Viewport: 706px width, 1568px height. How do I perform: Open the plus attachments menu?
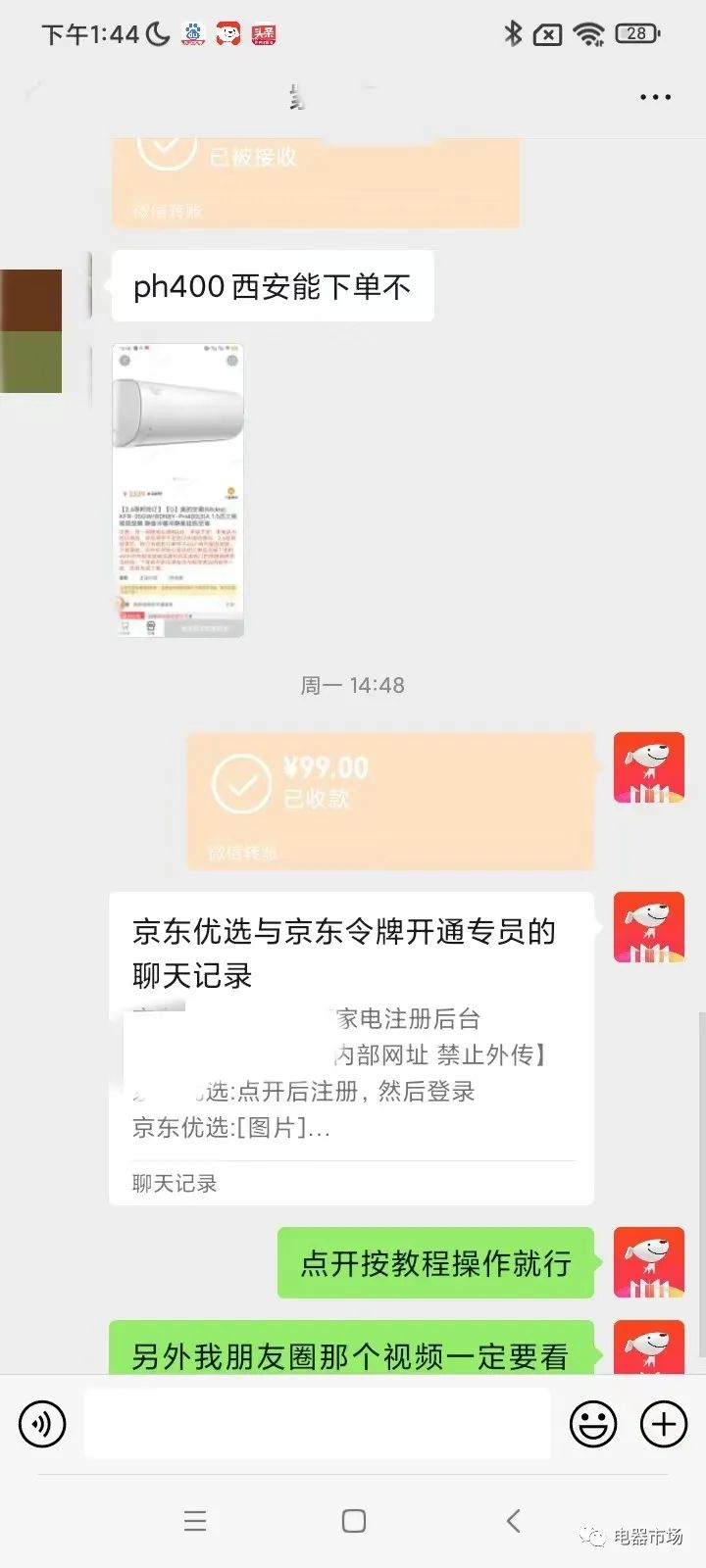(x=664, y=1424)
